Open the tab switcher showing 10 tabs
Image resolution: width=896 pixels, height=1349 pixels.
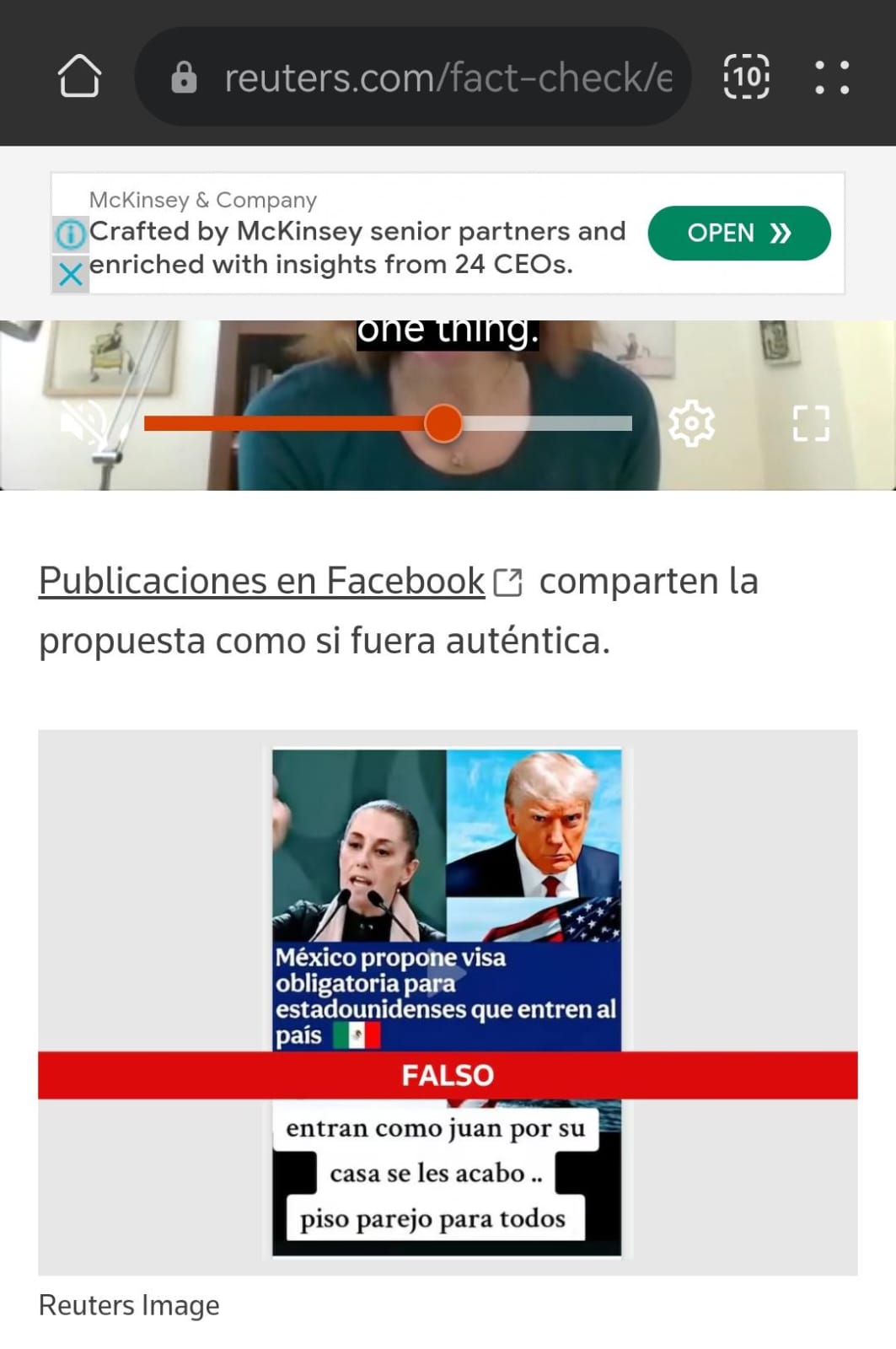746,77
